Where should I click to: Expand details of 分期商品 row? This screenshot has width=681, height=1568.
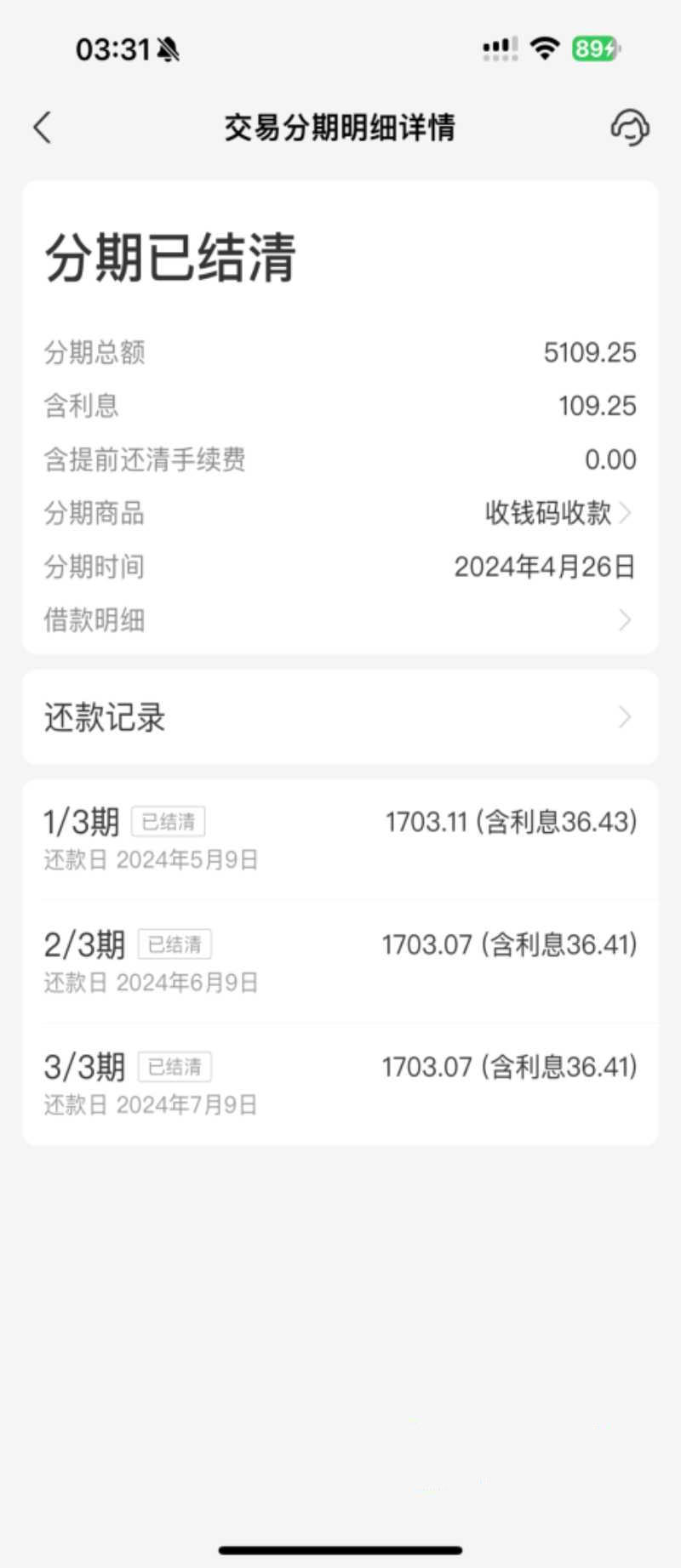coord(626,513)
